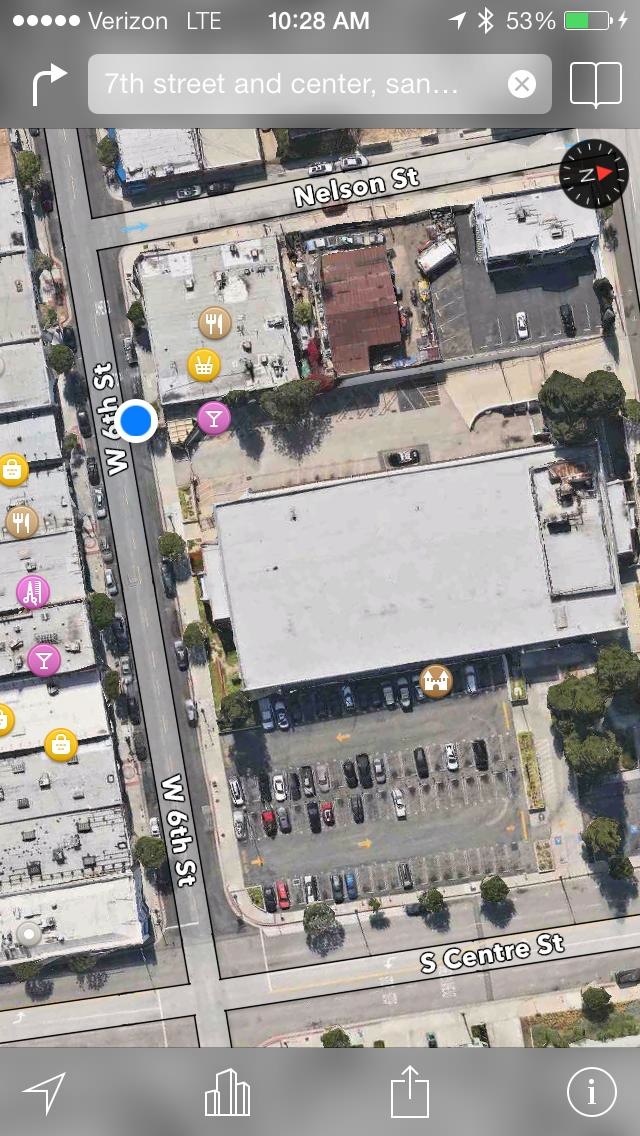Select the restaurant marker above the grocery basket
This screenshot has height=1136, width=640.
[215, 323]
